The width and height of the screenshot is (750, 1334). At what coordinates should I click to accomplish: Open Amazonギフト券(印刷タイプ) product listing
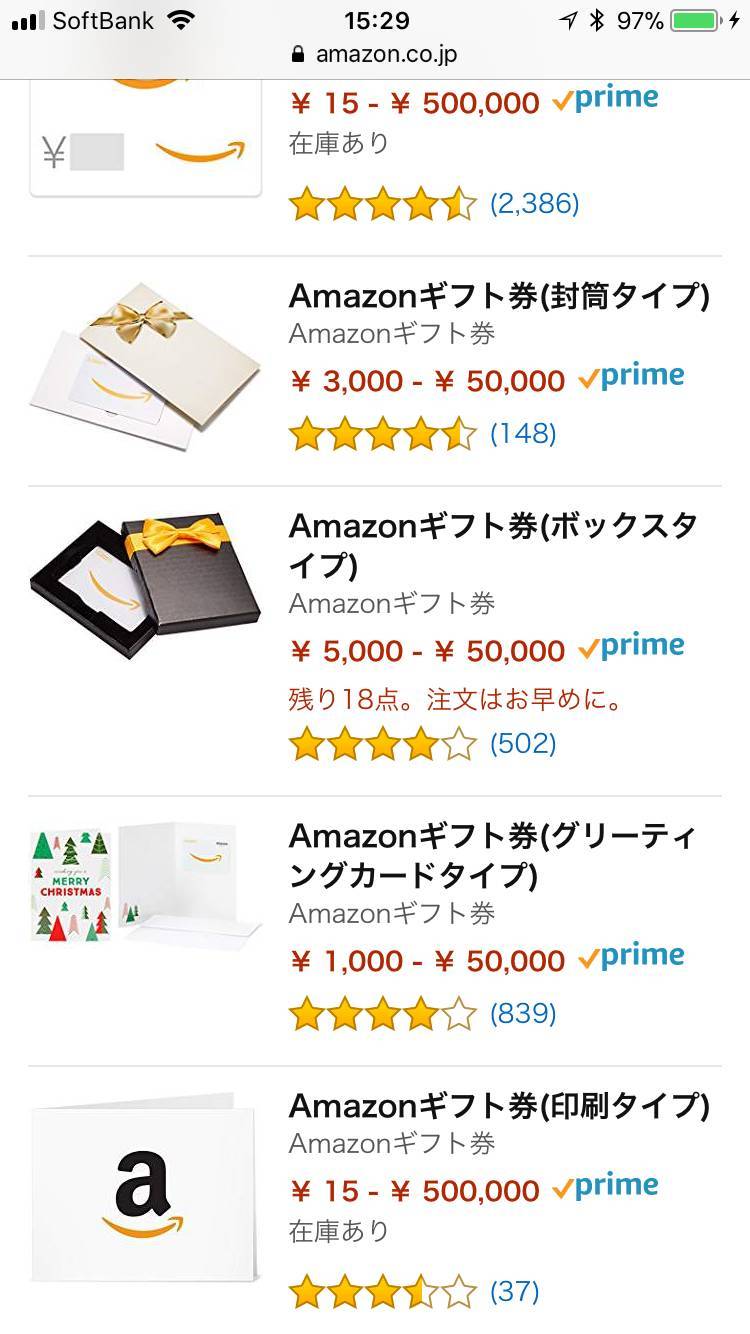pos(498,1106)
